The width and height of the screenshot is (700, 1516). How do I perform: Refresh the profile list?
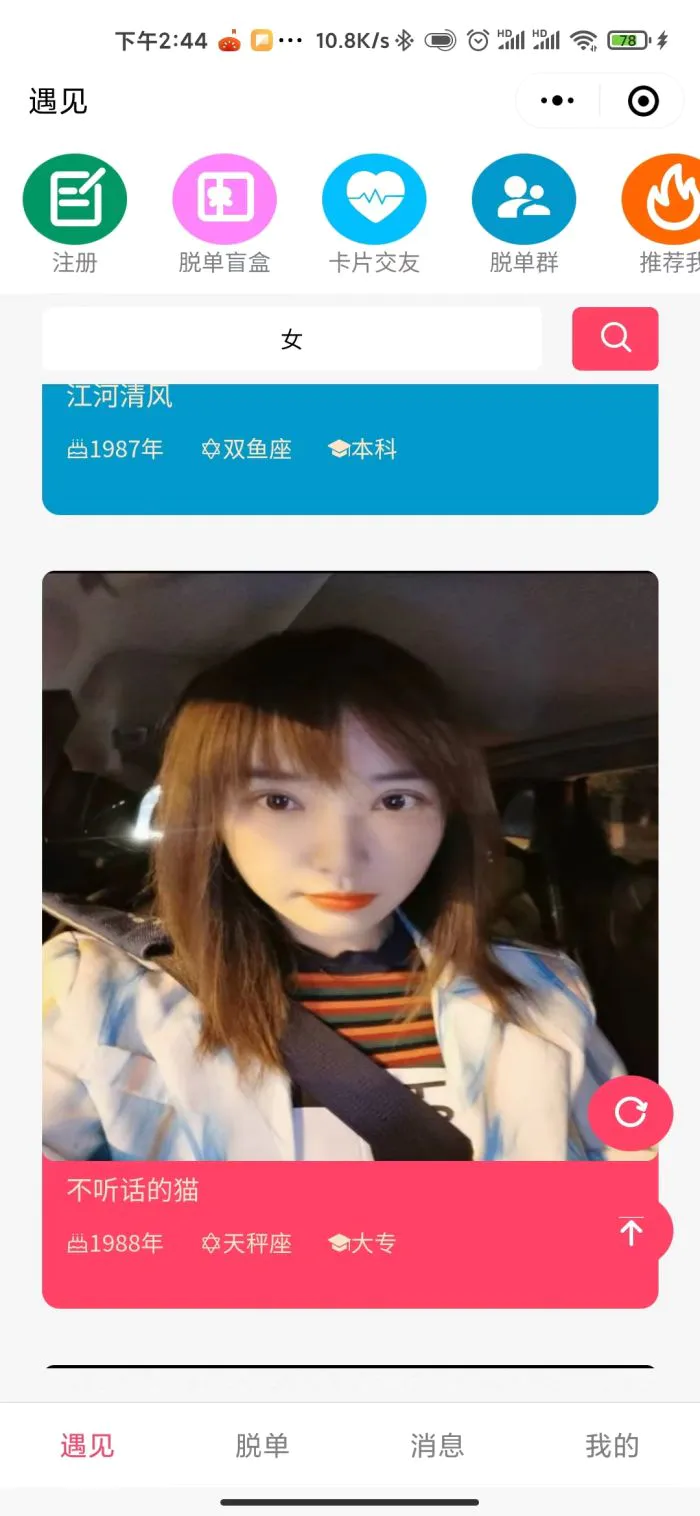tap(630, 1112)
